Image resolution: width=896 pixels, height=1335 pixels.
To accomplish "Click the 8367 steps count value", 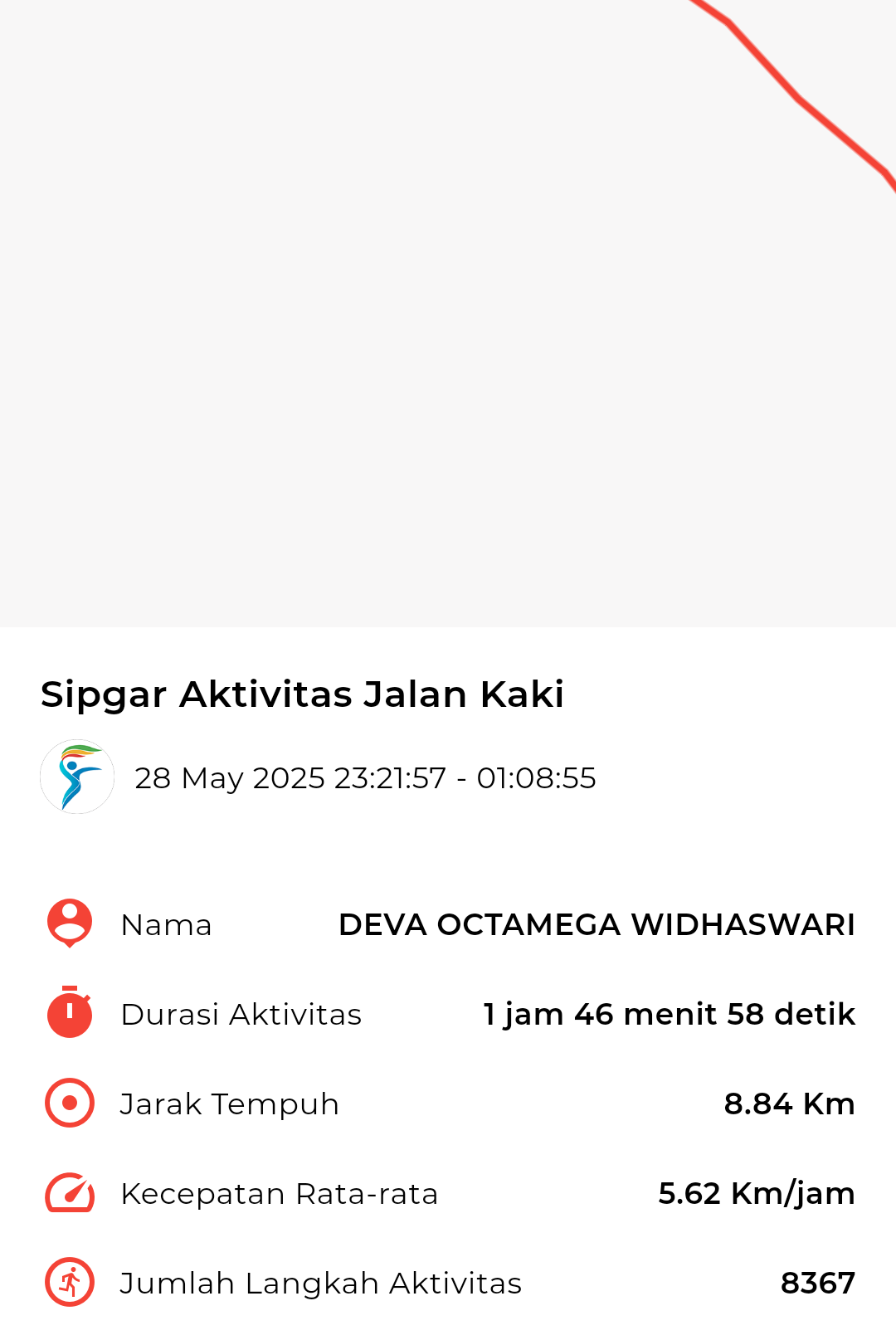I will point(818,1283).
